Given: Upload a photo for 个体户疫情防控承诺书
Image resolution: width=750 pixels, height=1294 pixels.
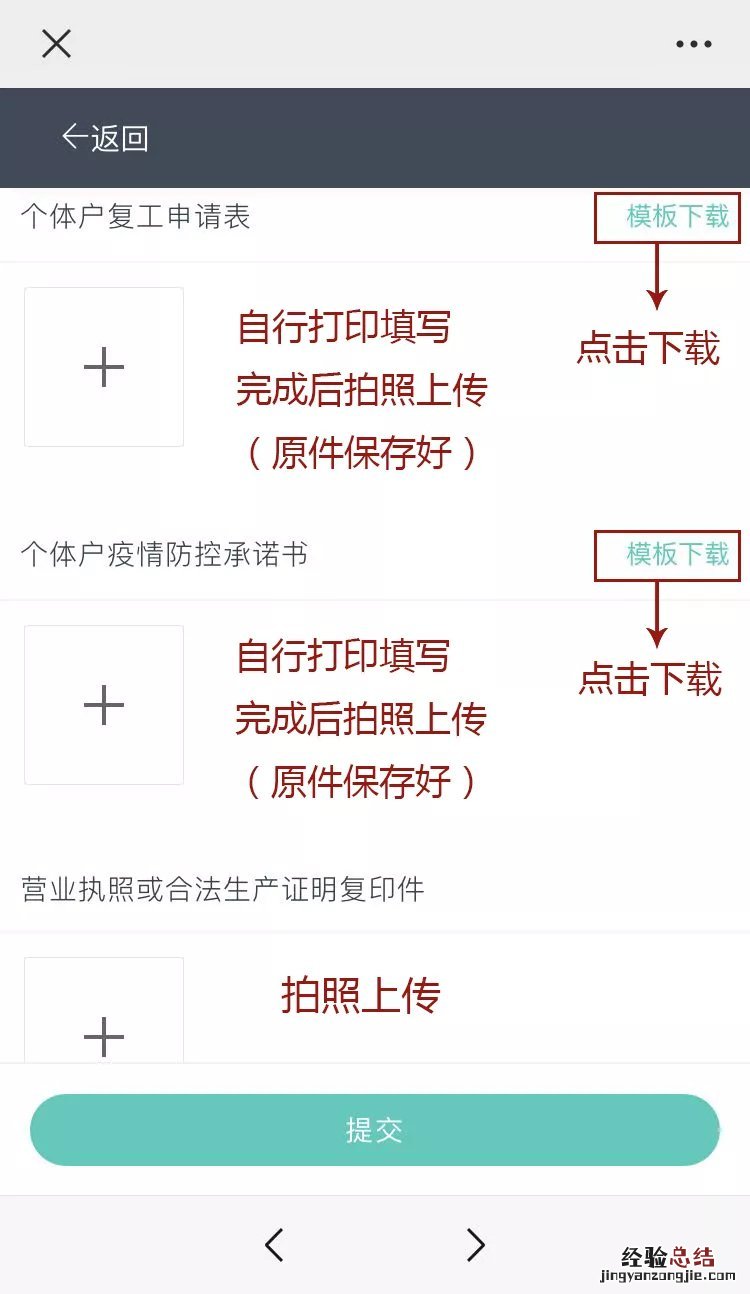Looking at the screenshot, I should (104, 705).
